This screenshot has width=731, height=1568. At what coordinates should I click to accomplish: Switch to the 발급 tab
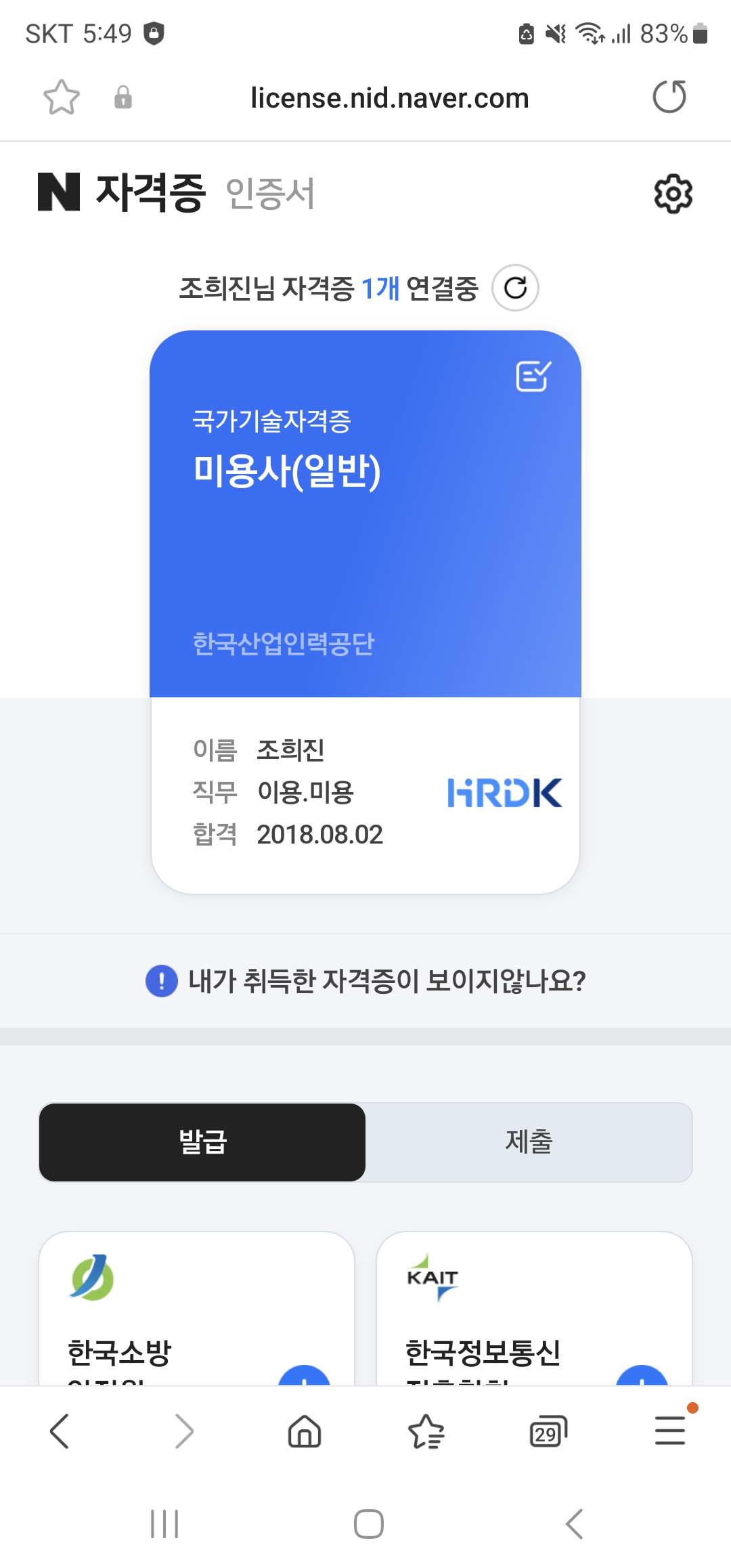[x=202, y=1142]
